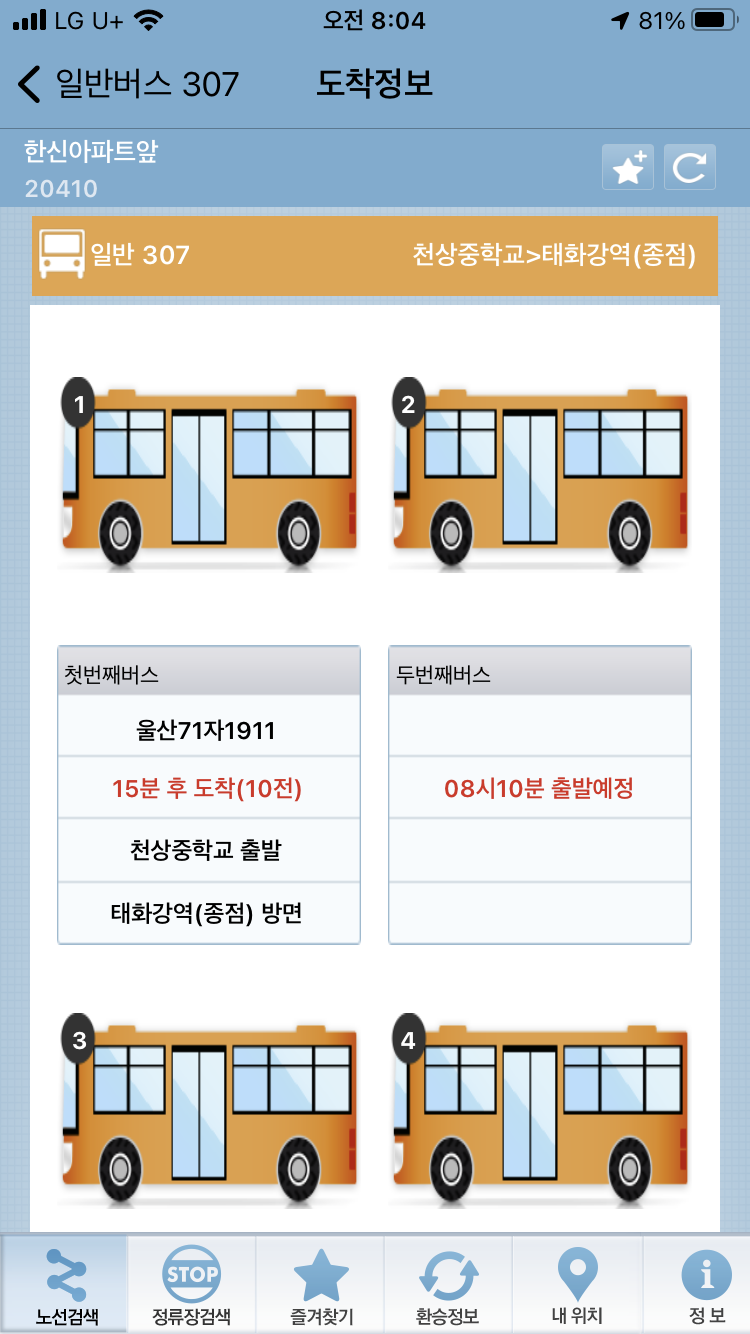Add this stop to favorites
The height and width of the screenshot is (1334, 750).
[x=628, y=167]
